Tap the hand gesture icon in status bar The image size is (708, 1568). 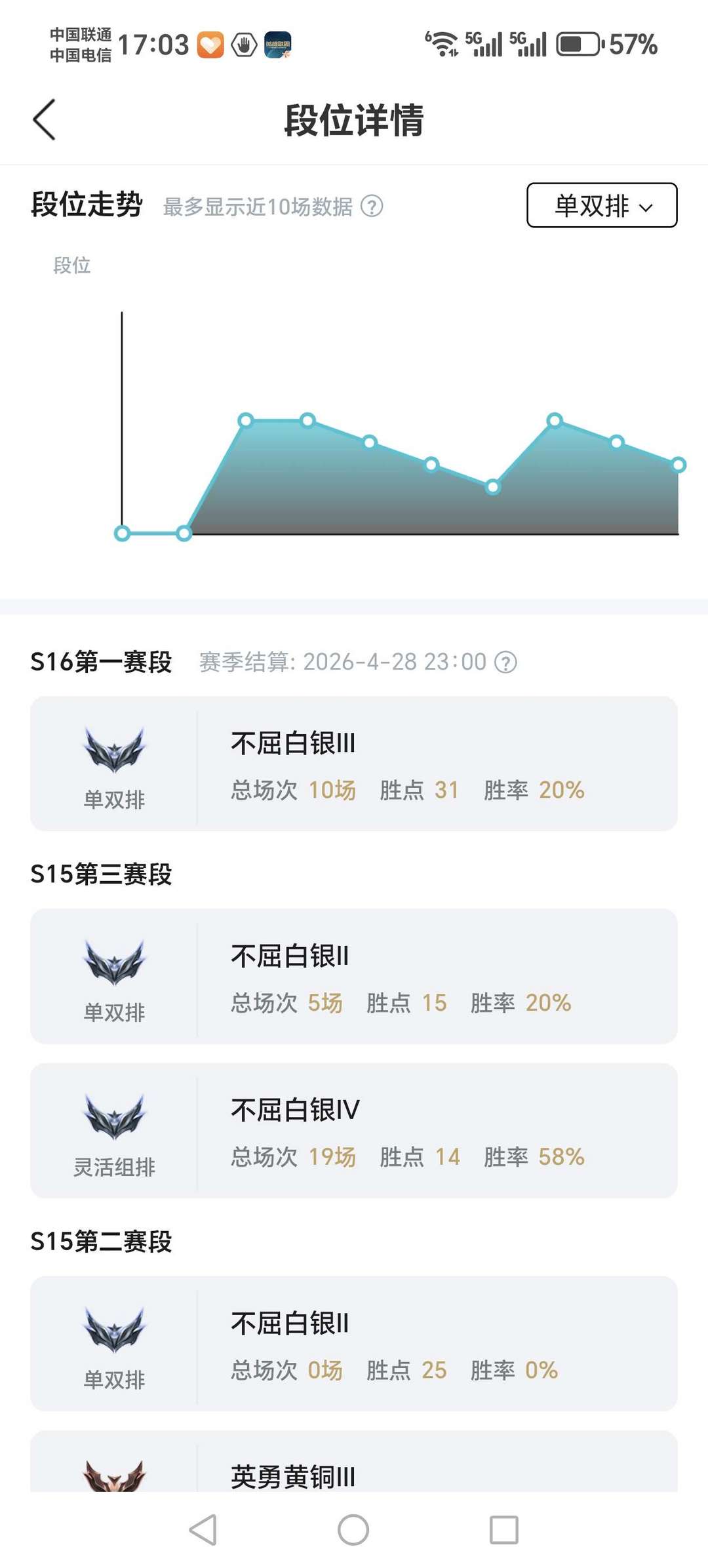coord(244,43)
